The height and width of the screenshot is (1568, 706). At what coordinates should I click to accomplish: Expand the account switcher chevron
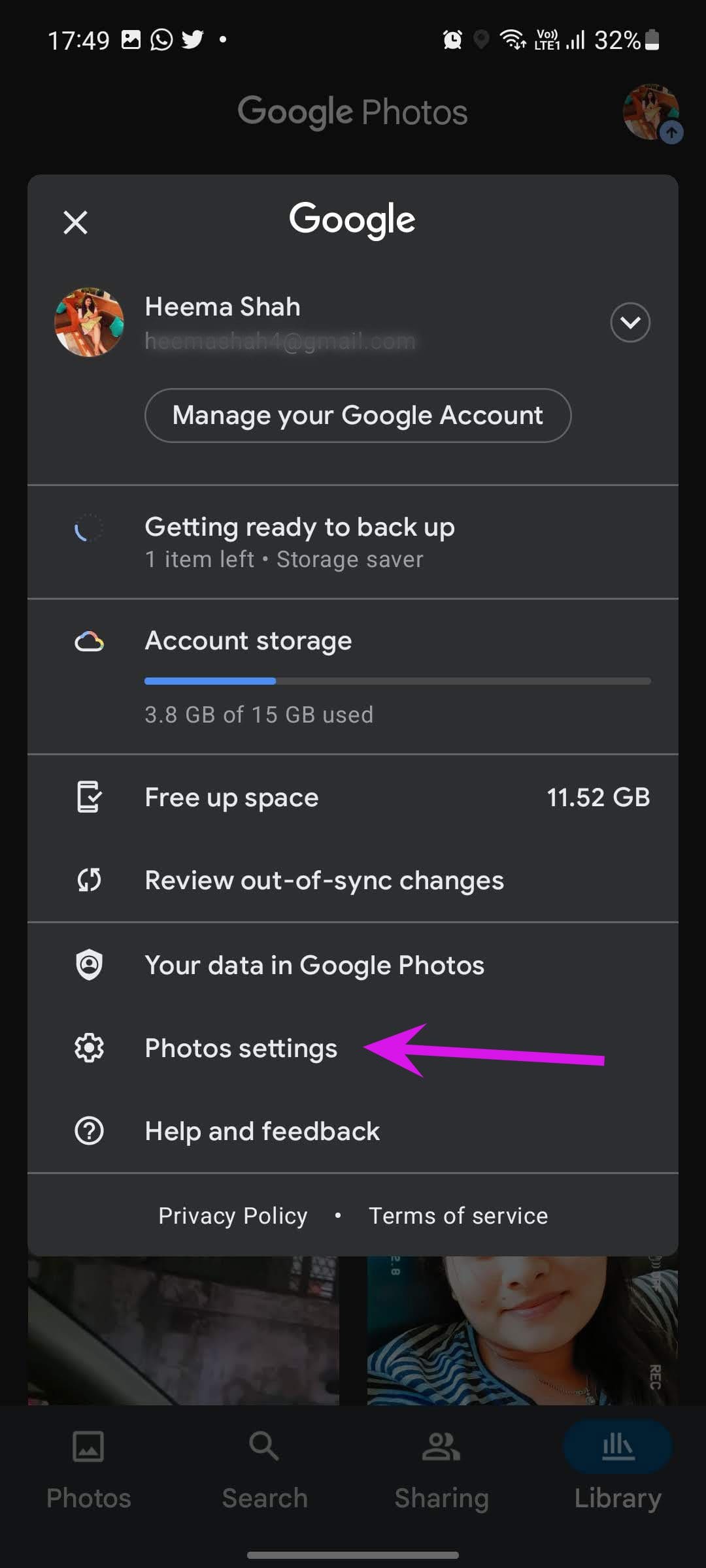[630, 322]
